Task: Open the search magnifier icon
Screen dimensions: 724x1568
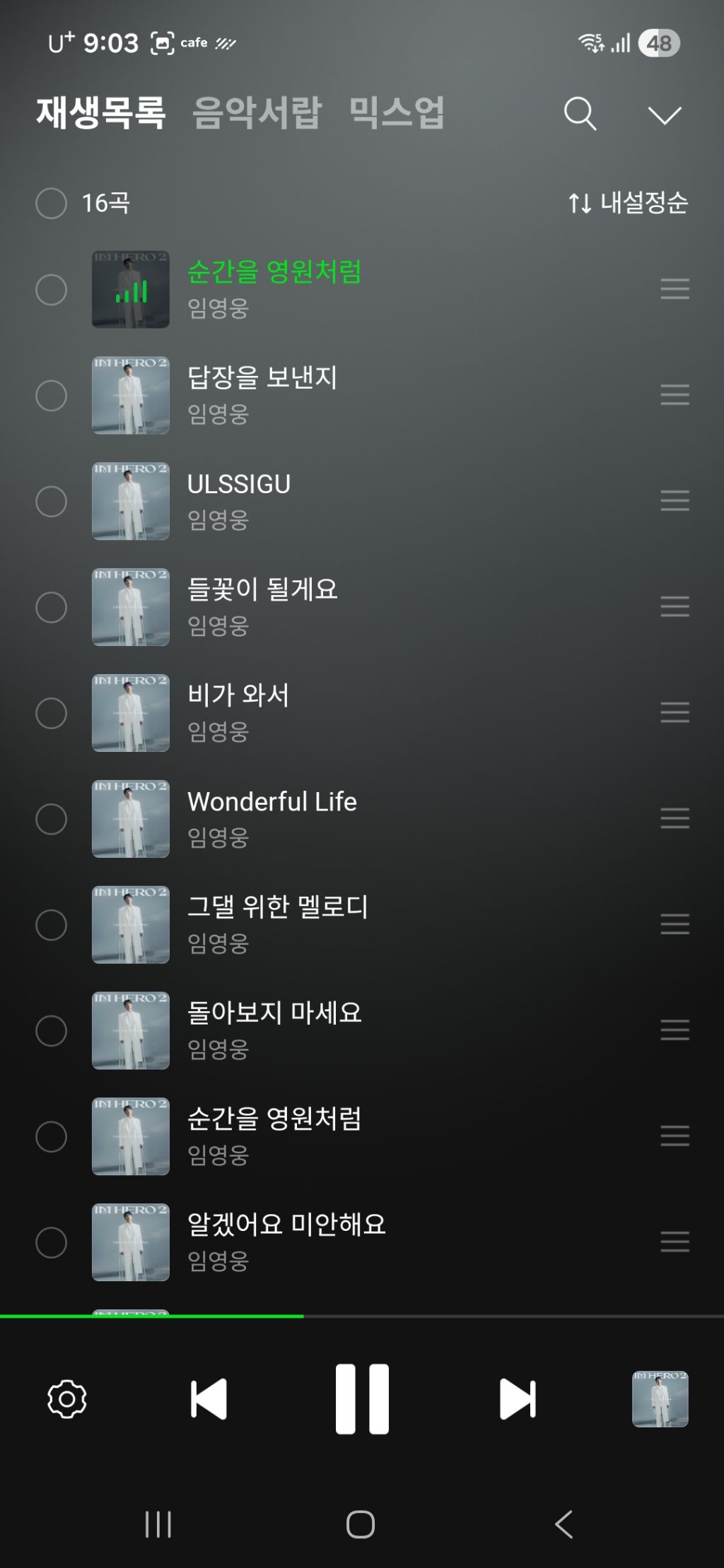Action: (x=580, y=114)
